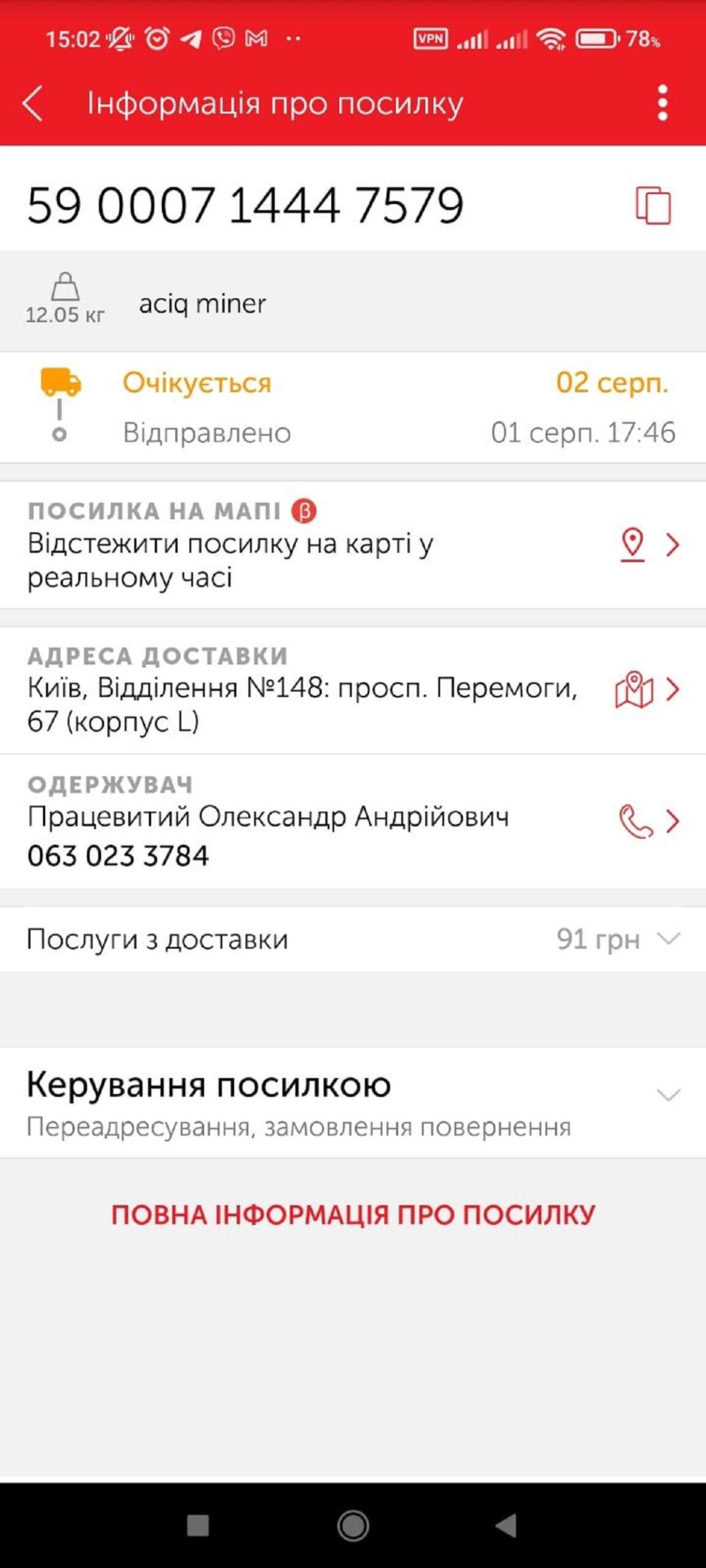Open ПОВНА ІНФОРМАЦІЯ ПРО ПОСИЛКУ
The height and width of the screenshot is (1568, 706).
coord(353,1215)
